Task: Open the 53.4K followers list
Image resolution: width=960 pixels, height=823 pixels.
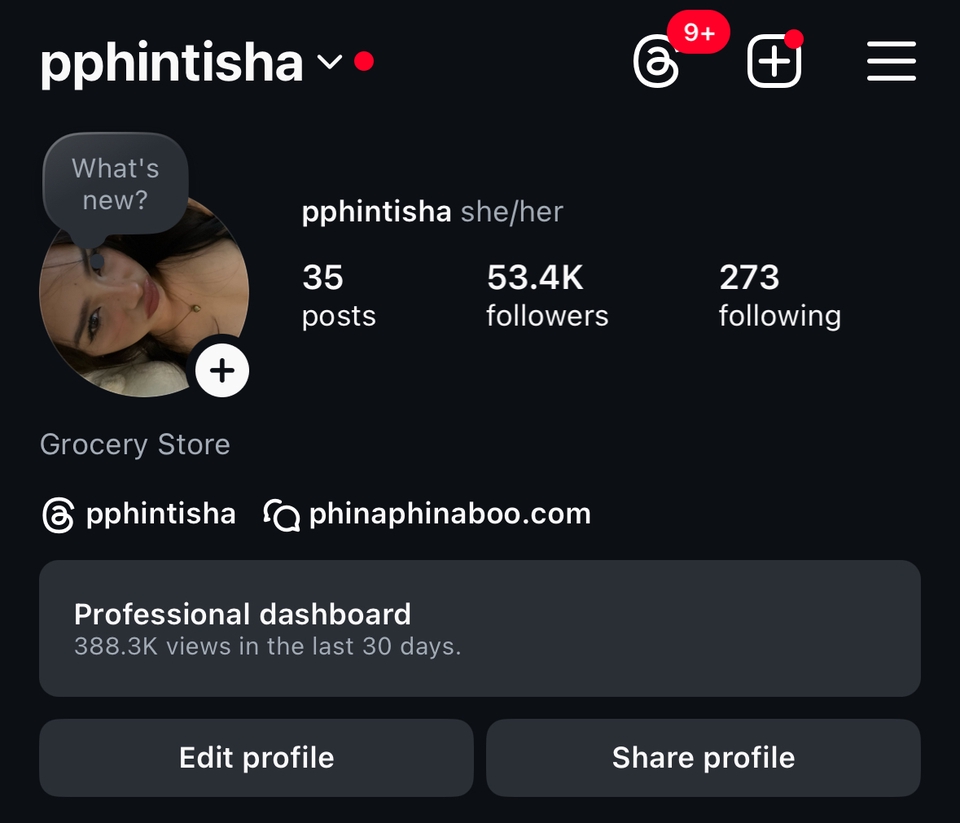Action: tap(547, 295)
